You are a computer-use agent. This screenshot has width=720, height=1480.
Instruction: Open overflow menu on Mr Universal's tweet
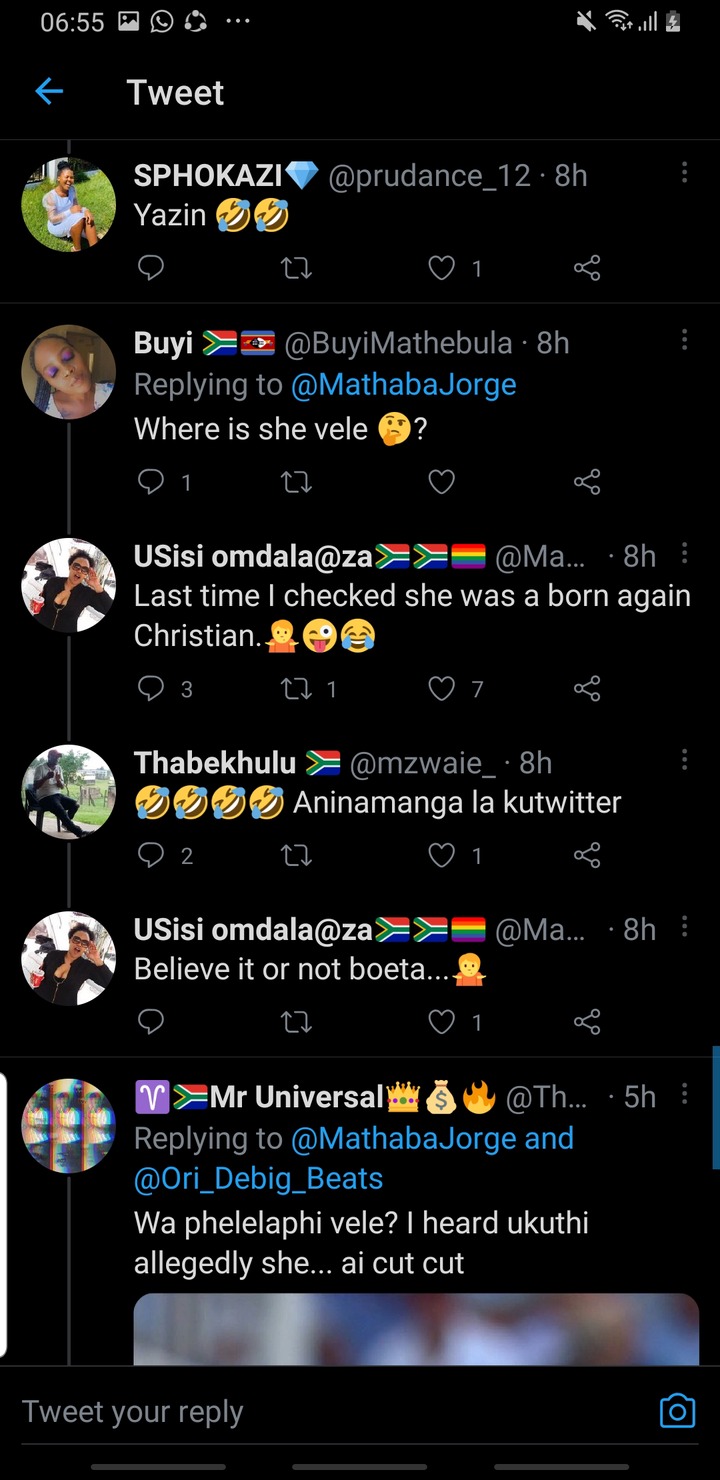click(x=684, y=1094)
